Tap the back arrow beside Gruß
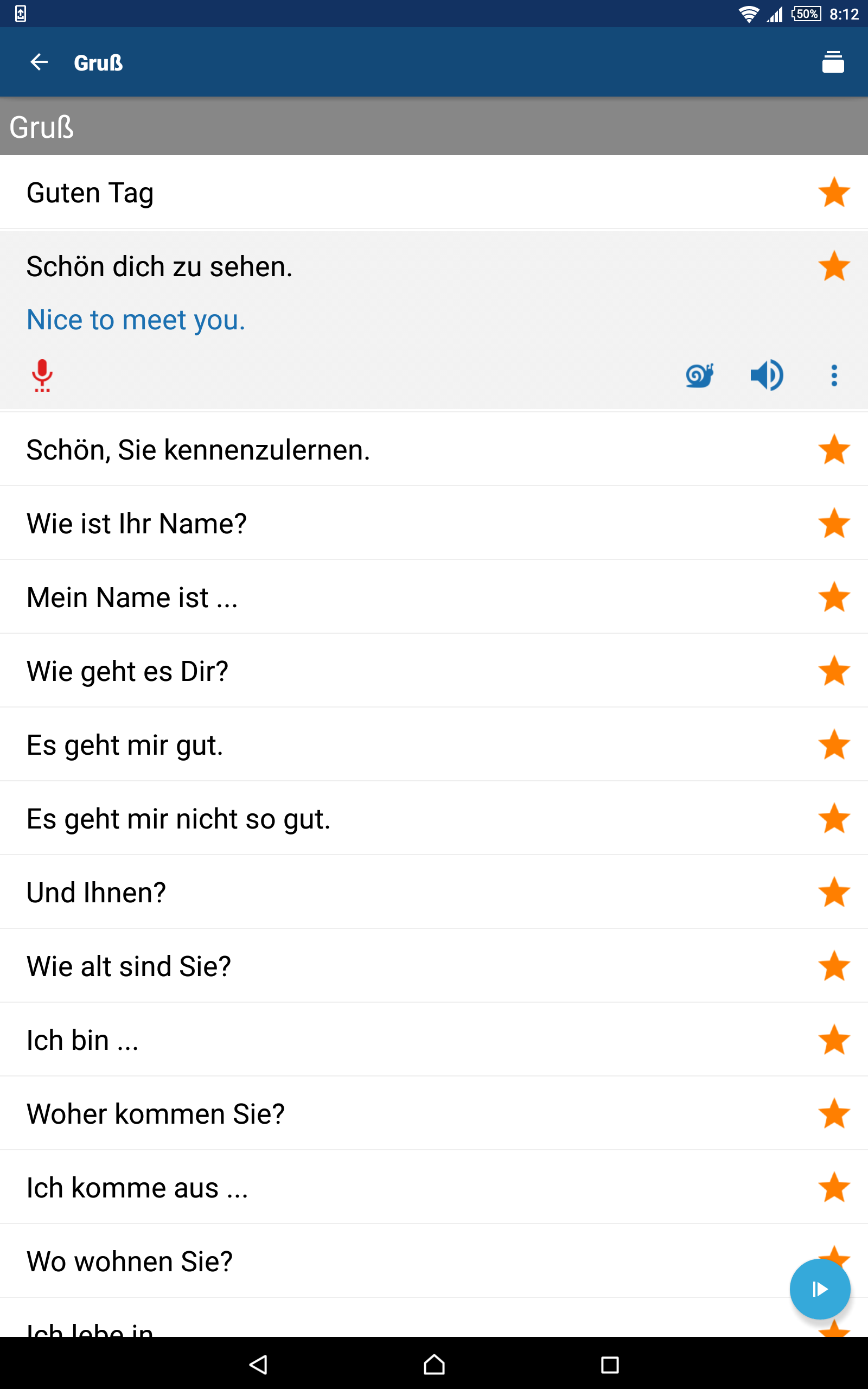868x1389 pixels. click(x=39, y=61)
